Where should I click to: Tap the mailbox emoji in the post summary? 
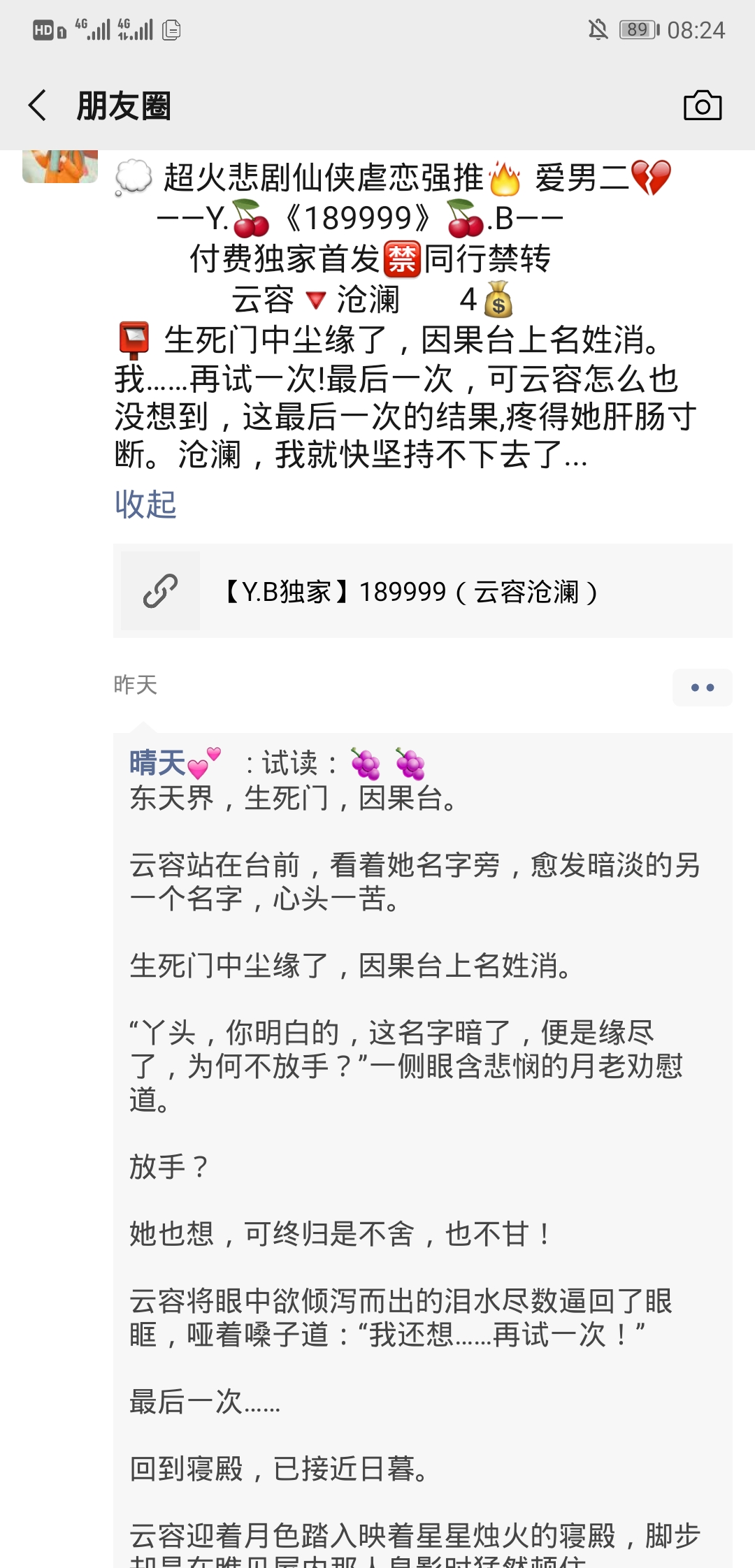click(134, 337)
